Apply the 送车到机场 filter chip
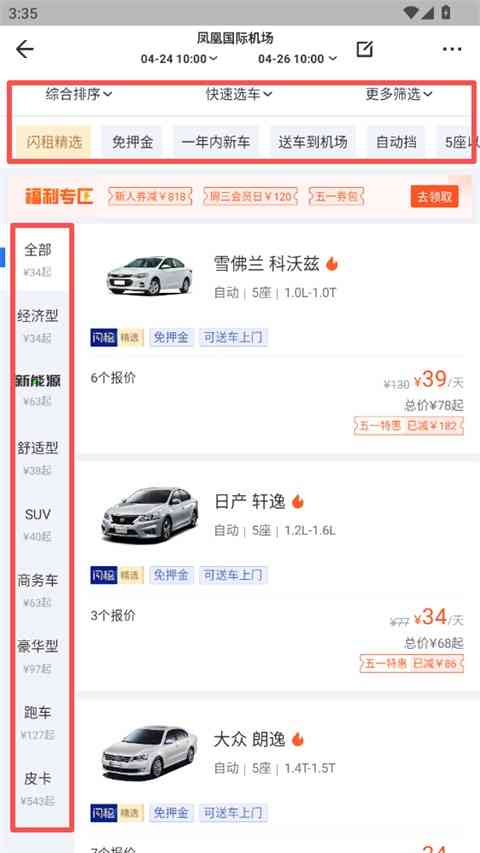480x853 pixels. [313, 143]
